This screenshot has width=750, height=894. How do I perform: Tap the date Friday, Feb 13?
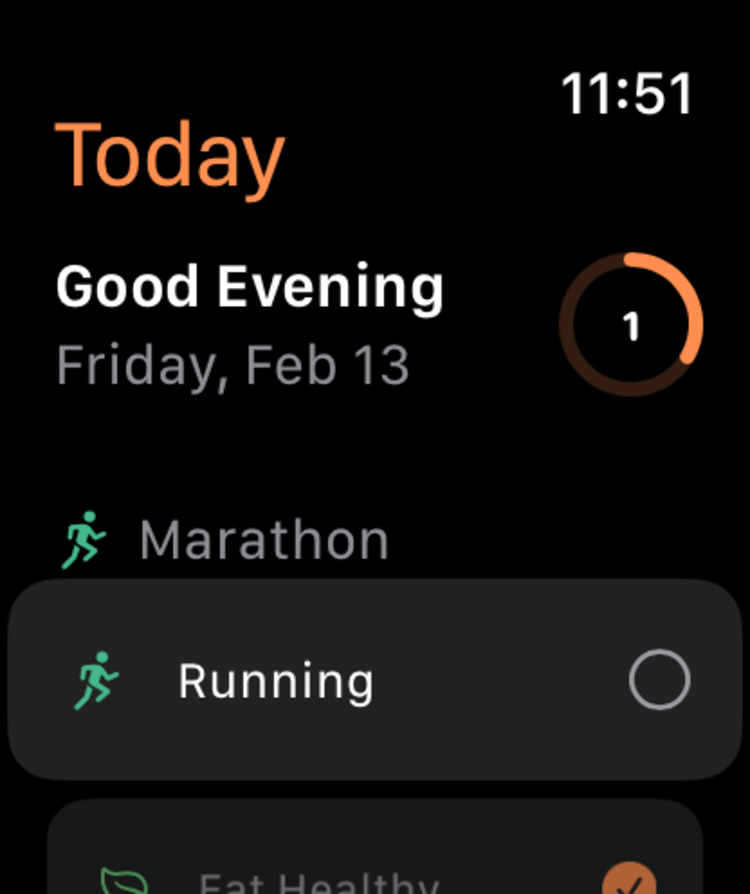[x=233, y=364]
